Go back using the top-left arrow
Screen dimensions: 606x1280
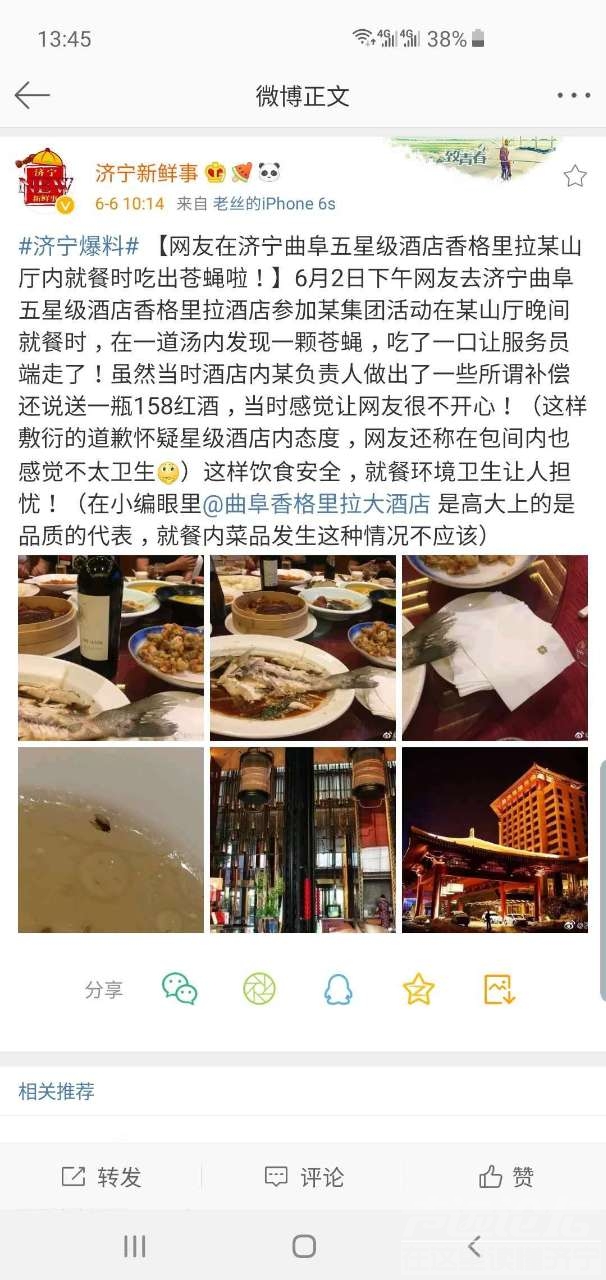point(32,96)
